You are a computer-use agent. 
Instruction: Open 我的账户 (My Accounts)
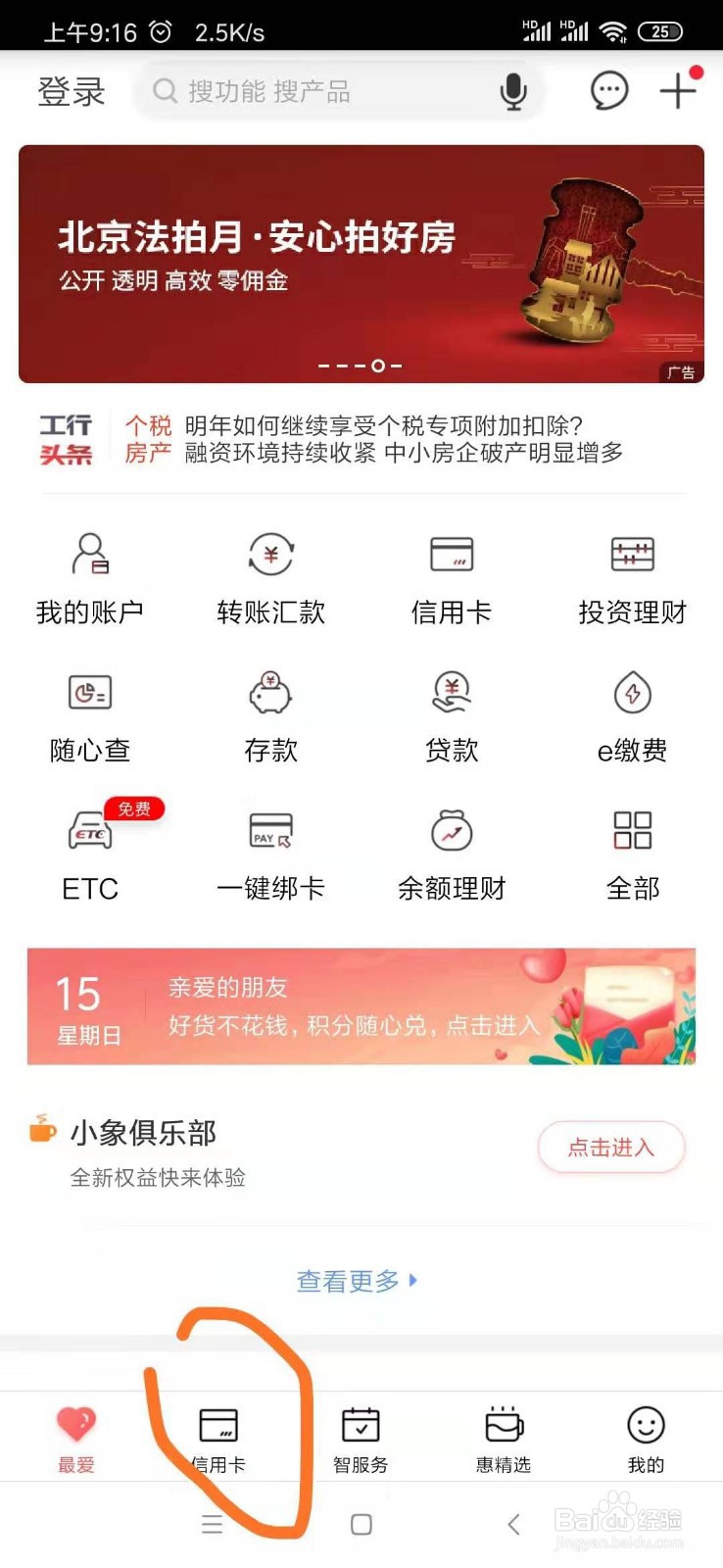89,578
